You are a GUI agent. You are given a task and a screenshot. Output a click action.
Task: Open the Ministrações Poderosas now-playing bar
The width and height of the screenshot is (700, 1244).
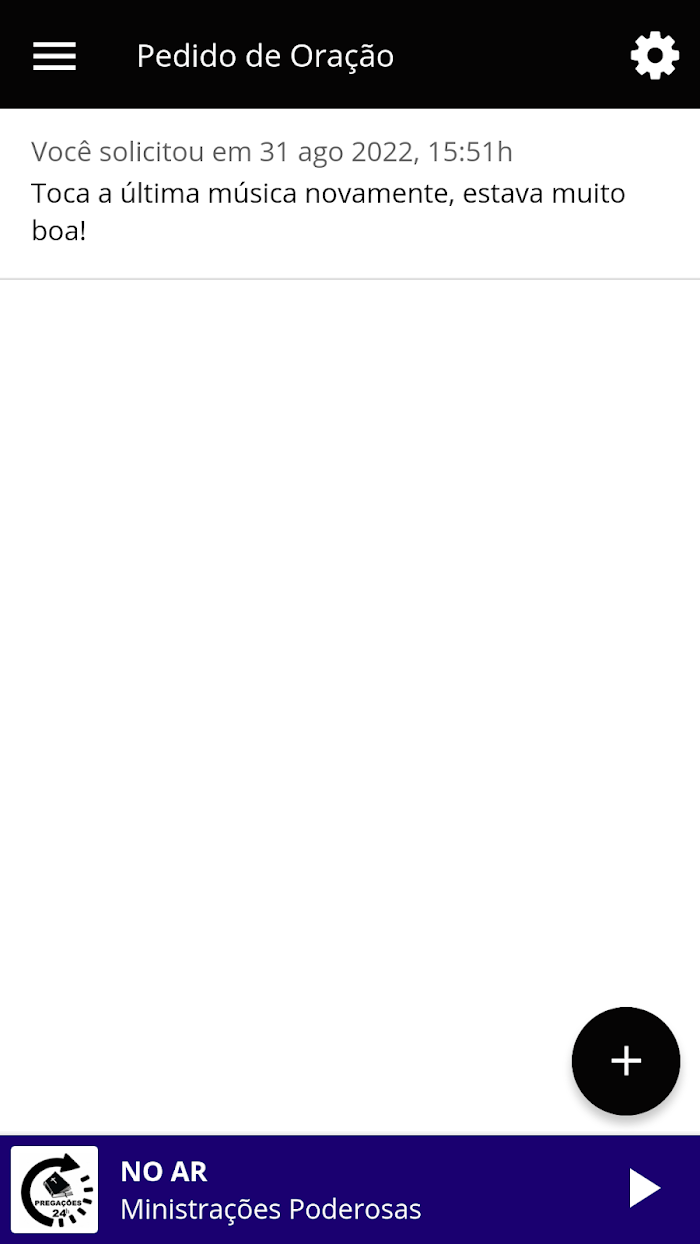pos(300,1190)
